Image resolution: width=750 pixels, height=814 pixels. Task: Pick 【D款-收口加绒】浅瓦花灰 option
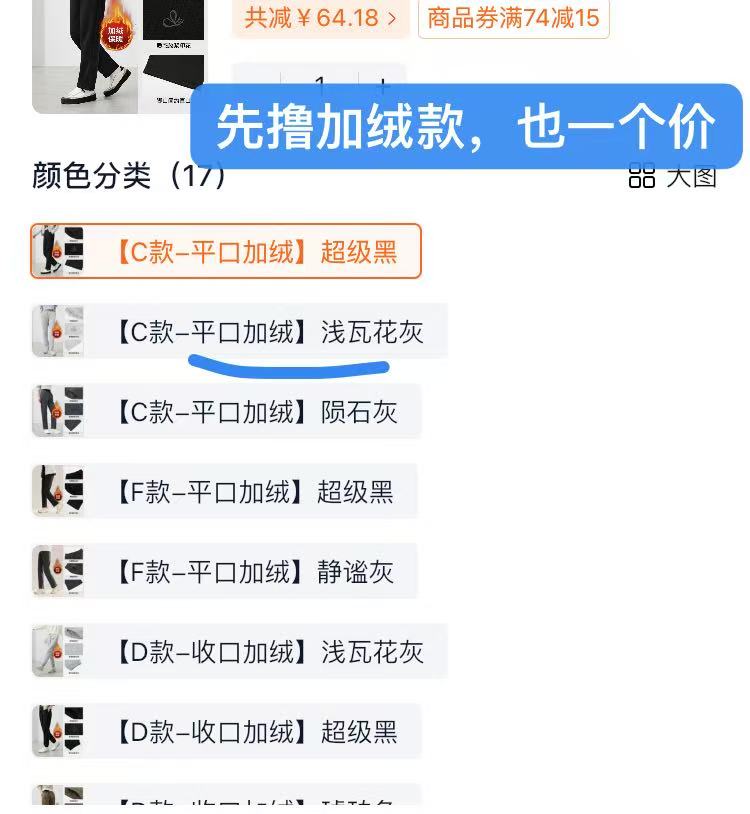tap(239, 652)
